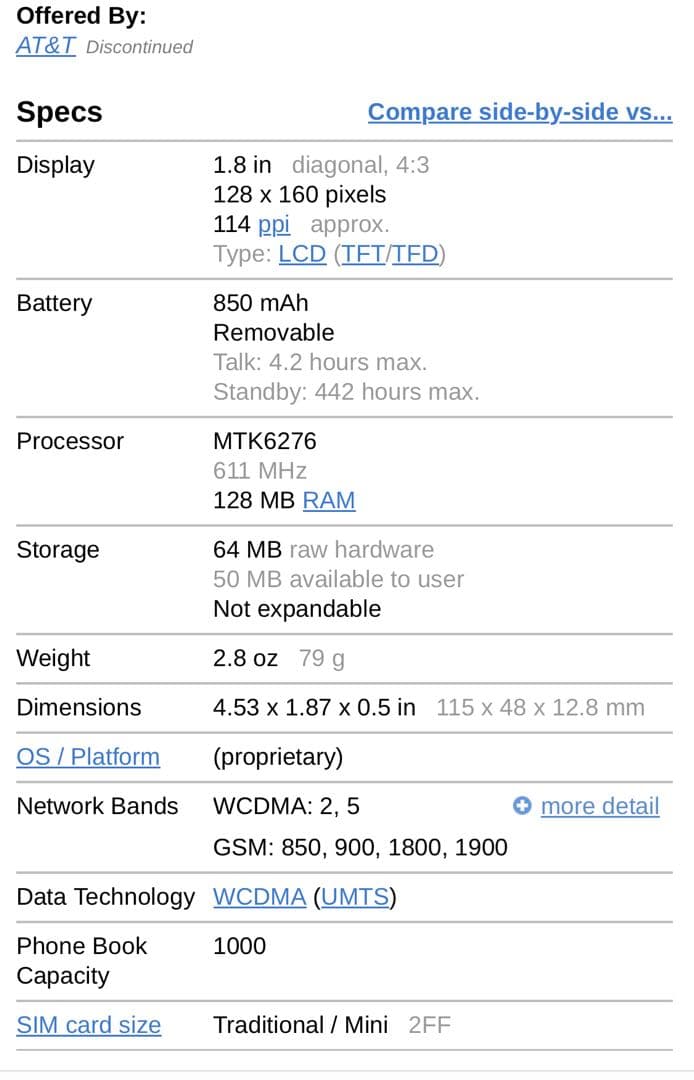Open the RAM link under Processor
The image size is (694, 1080).
pos(328,500)
